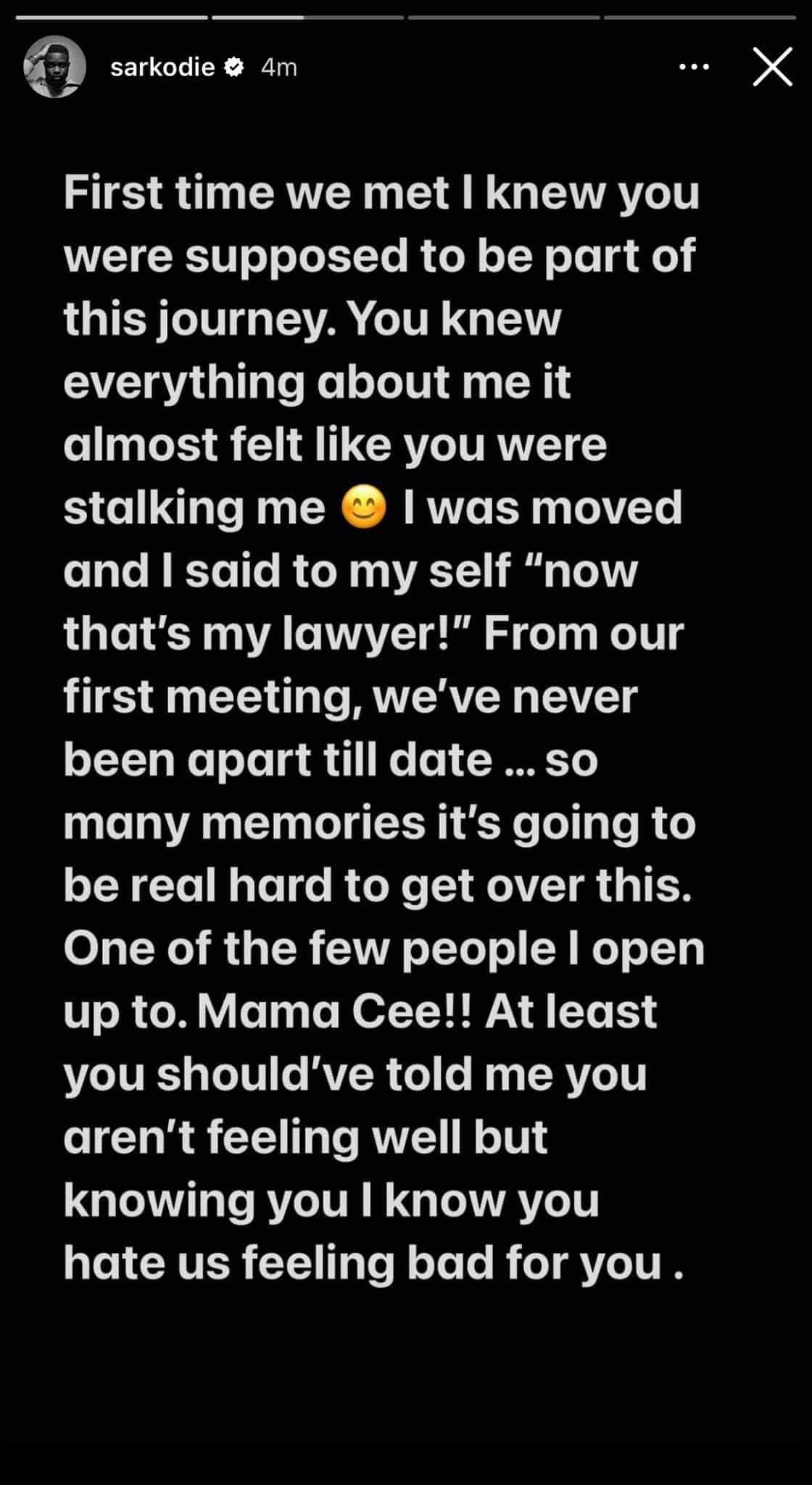Screen dimensions: 812x1485
Task: Open the three-dot story options menu
Action: [694, 67]
